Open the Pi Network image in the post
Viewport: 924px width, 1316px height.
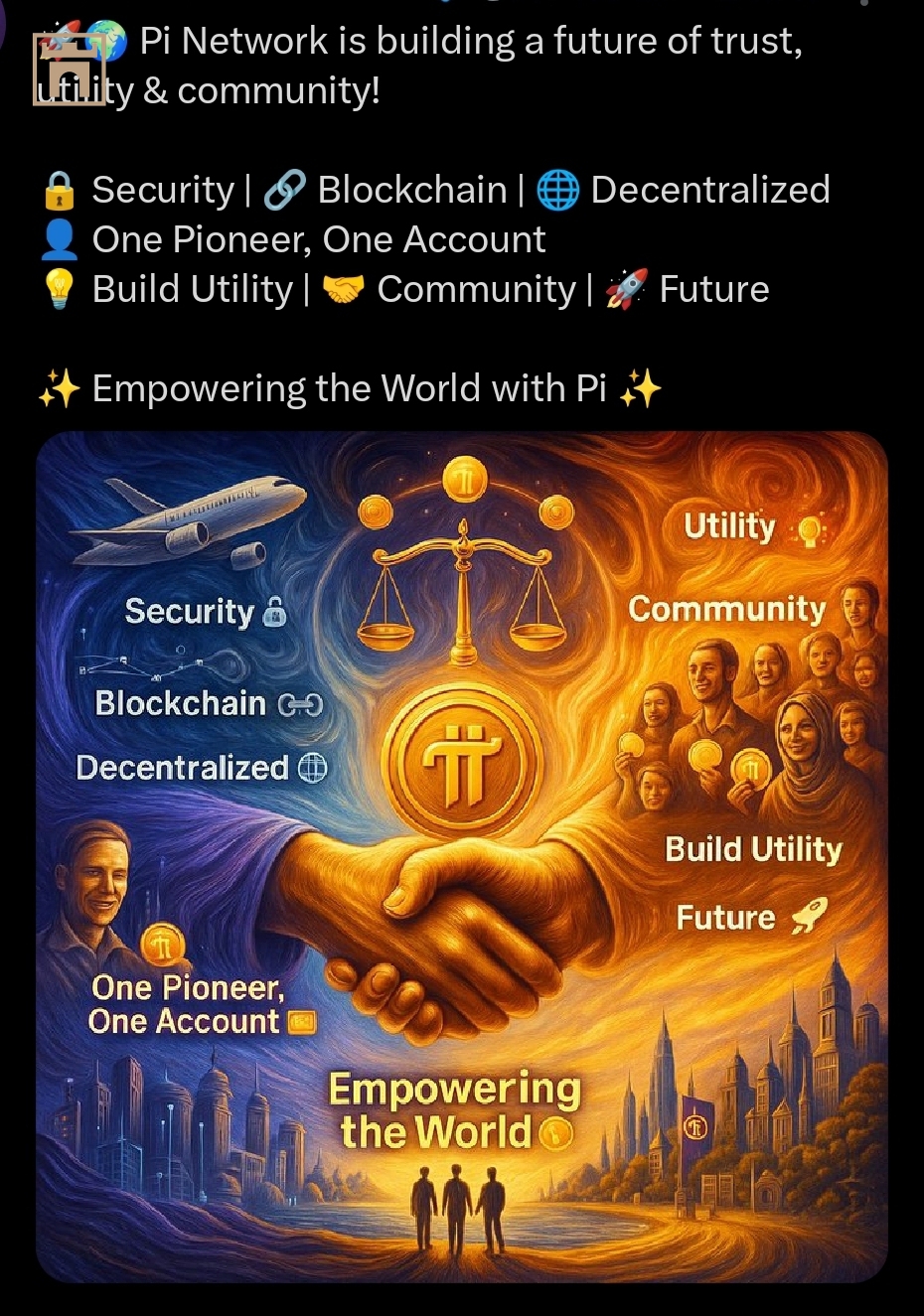(461, 856)
